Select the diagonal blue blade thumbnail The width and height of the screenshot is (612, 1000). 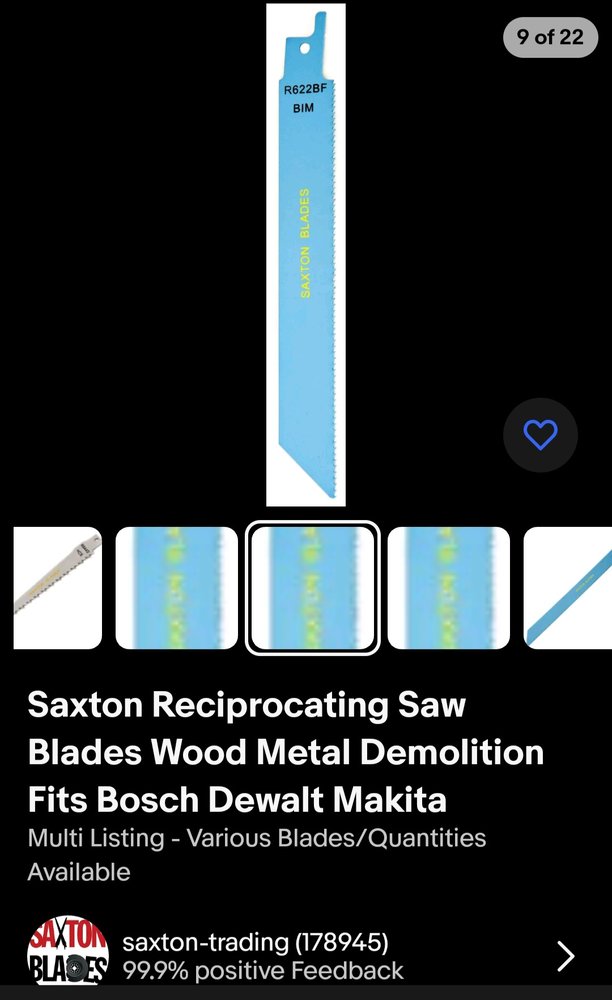(567, 587)
